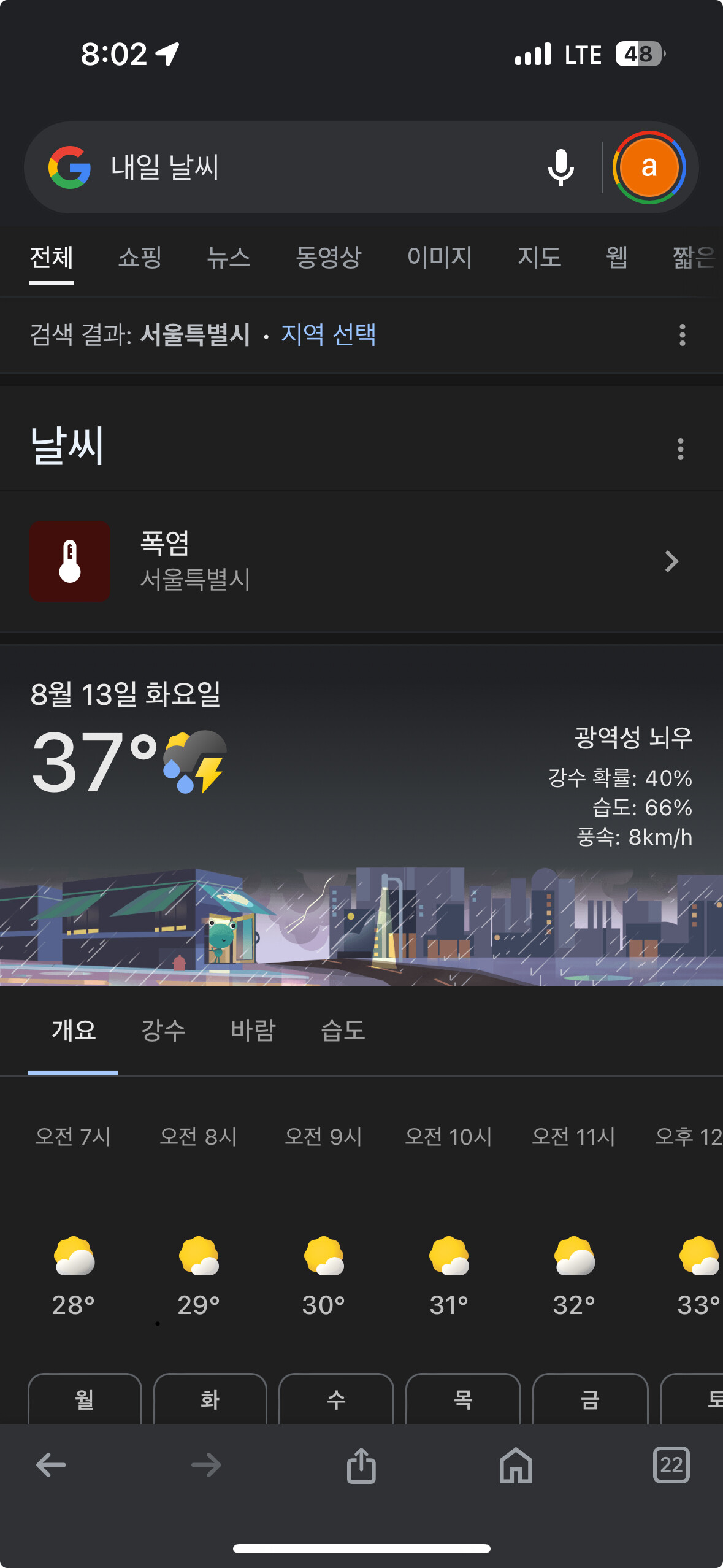Open the overflow menu beside 날씨 heading

(680, 449)
